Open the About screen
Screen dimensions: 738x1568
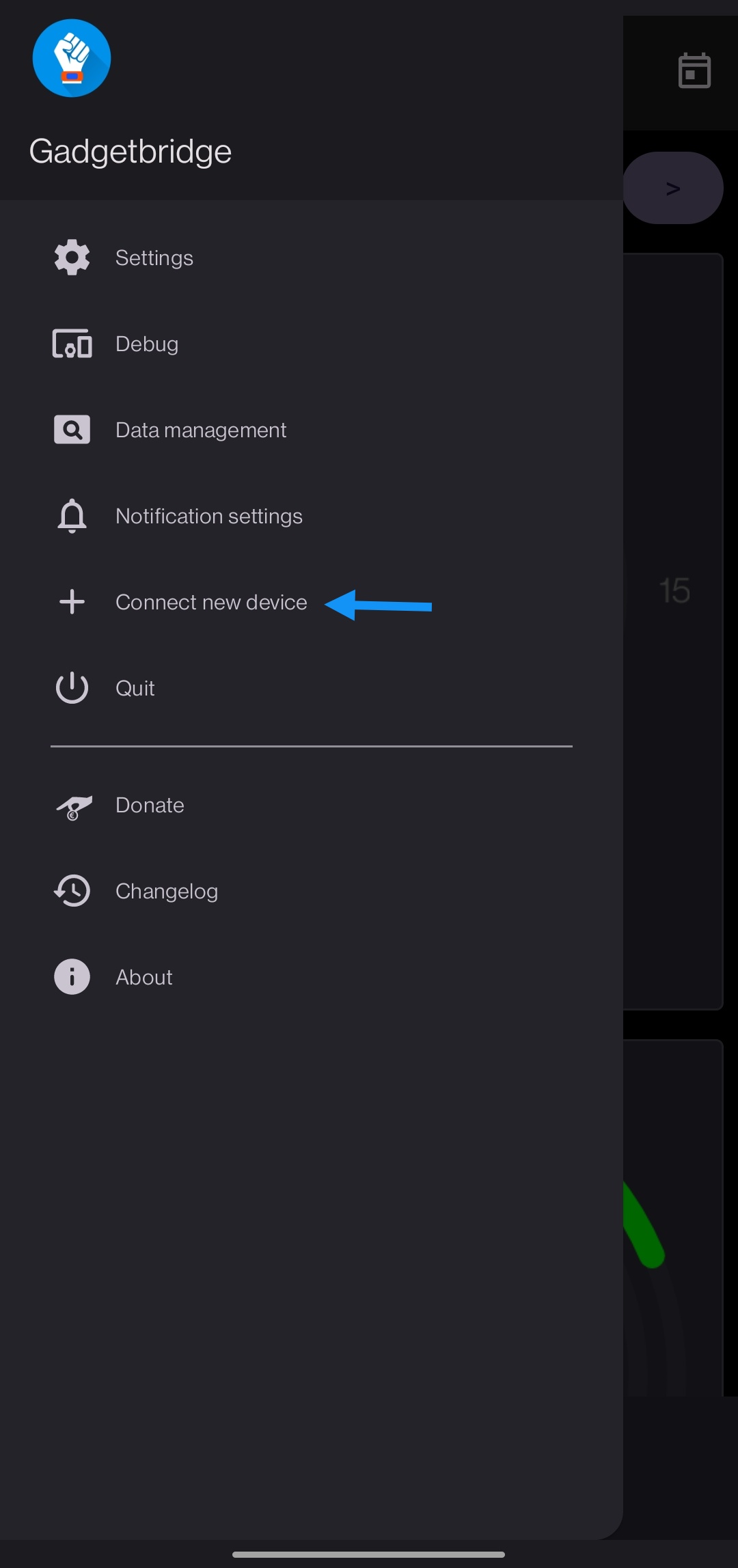143,978
